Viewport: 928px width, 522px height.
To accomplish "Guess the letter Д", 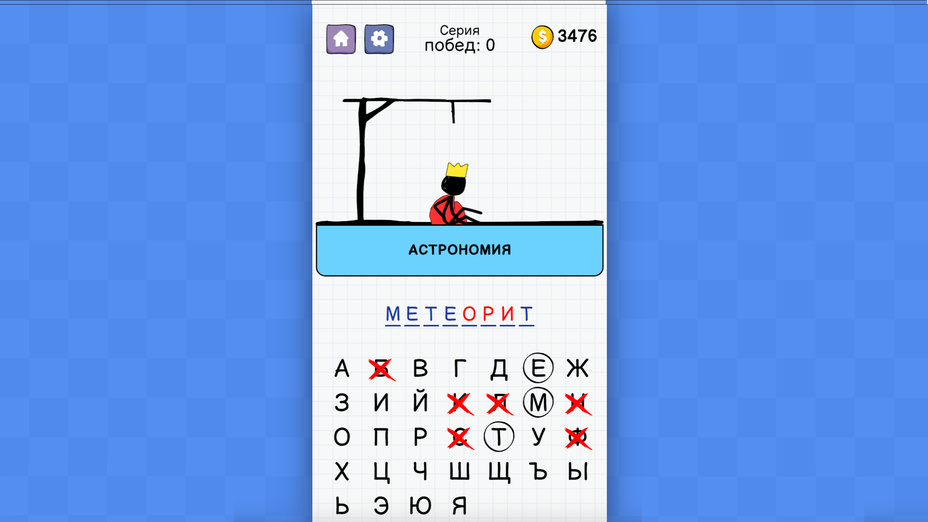I will pos(499,369).
